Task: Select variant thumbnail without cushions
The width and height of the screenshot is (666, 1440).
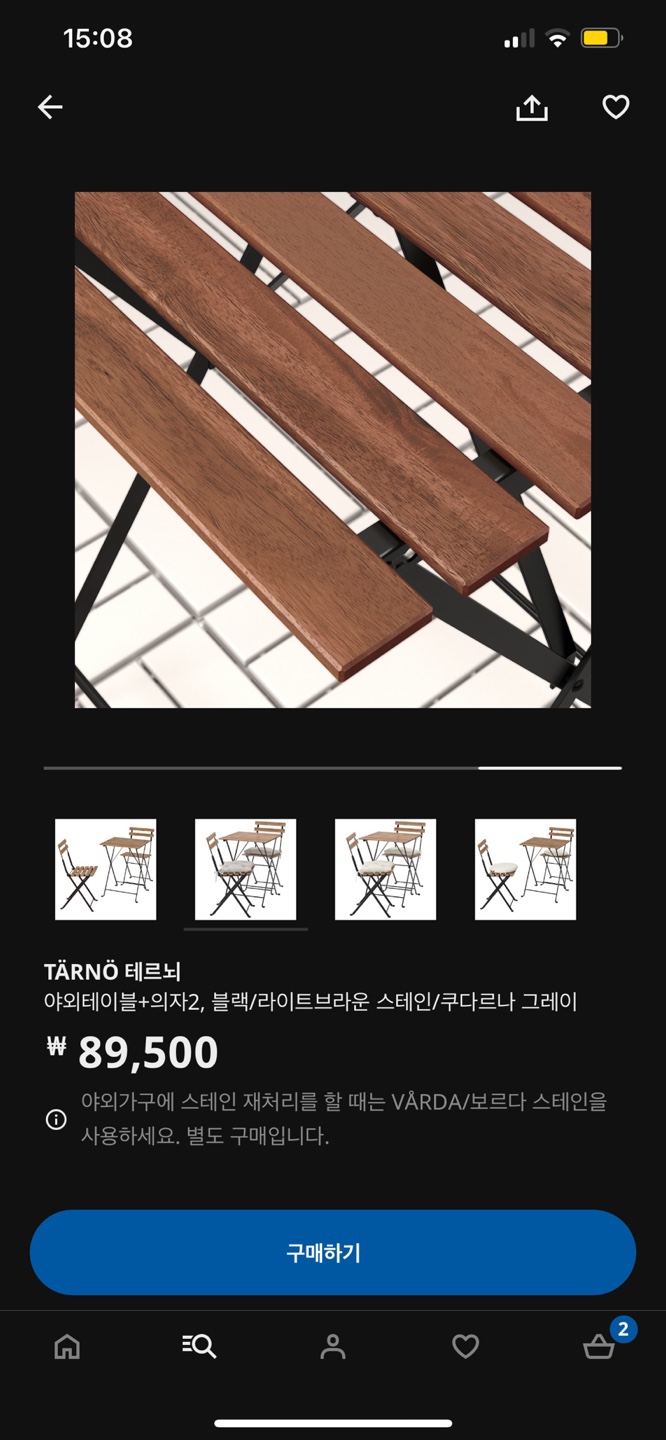Action: click(x=106, y=869)
